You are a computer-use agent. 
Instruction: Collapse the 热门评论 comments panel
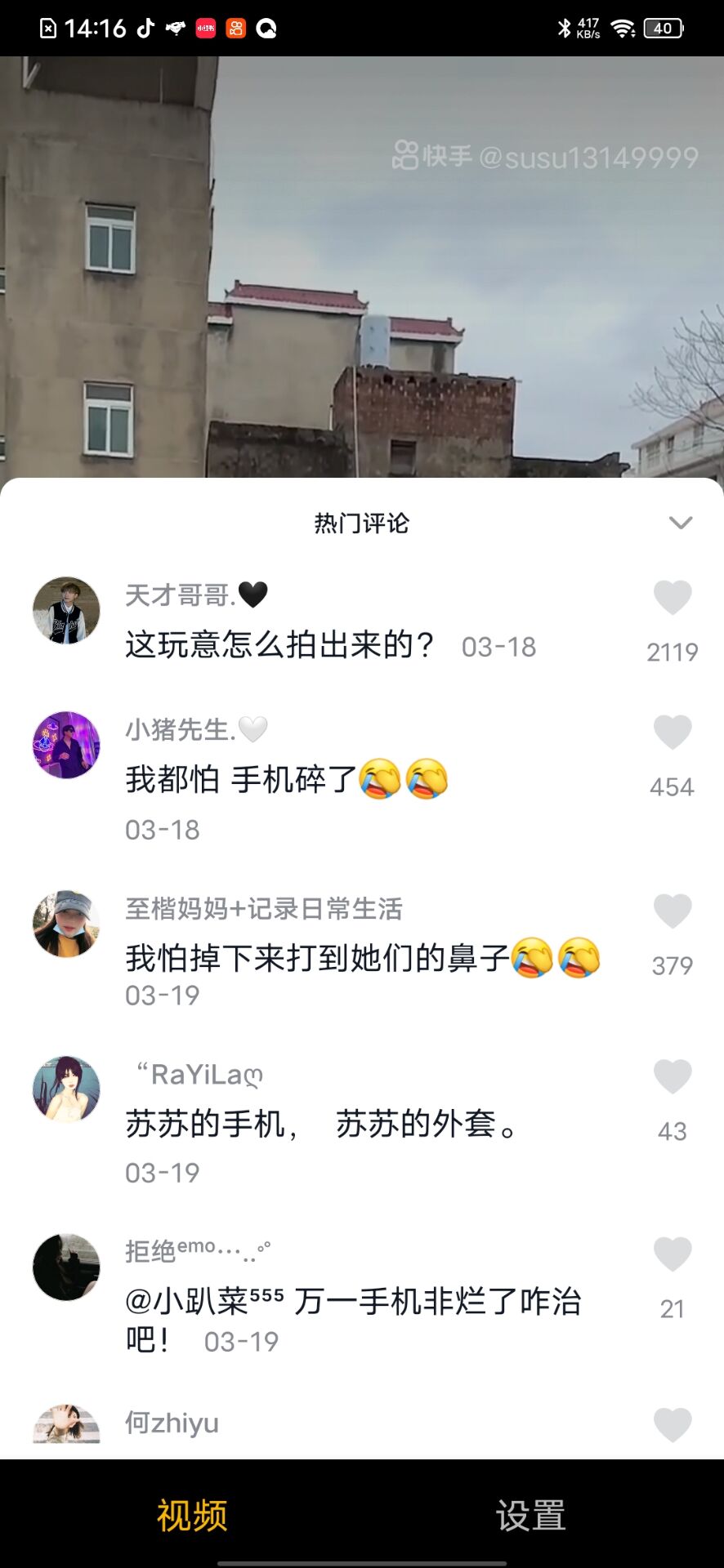point(680,523)
